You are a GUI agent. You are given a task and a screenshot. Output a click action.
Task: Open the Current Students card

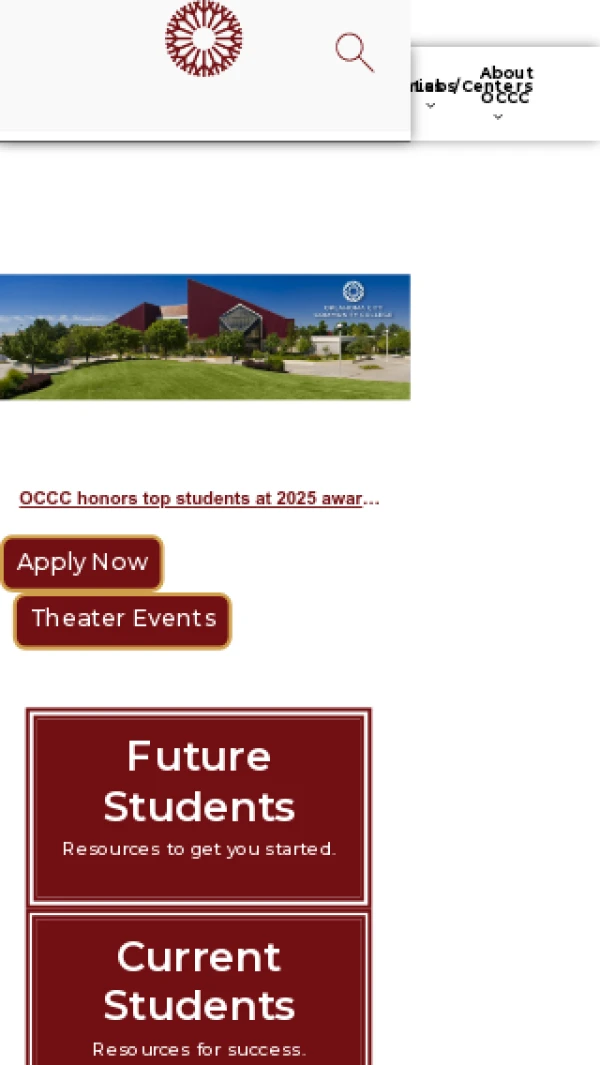[199, 990]
